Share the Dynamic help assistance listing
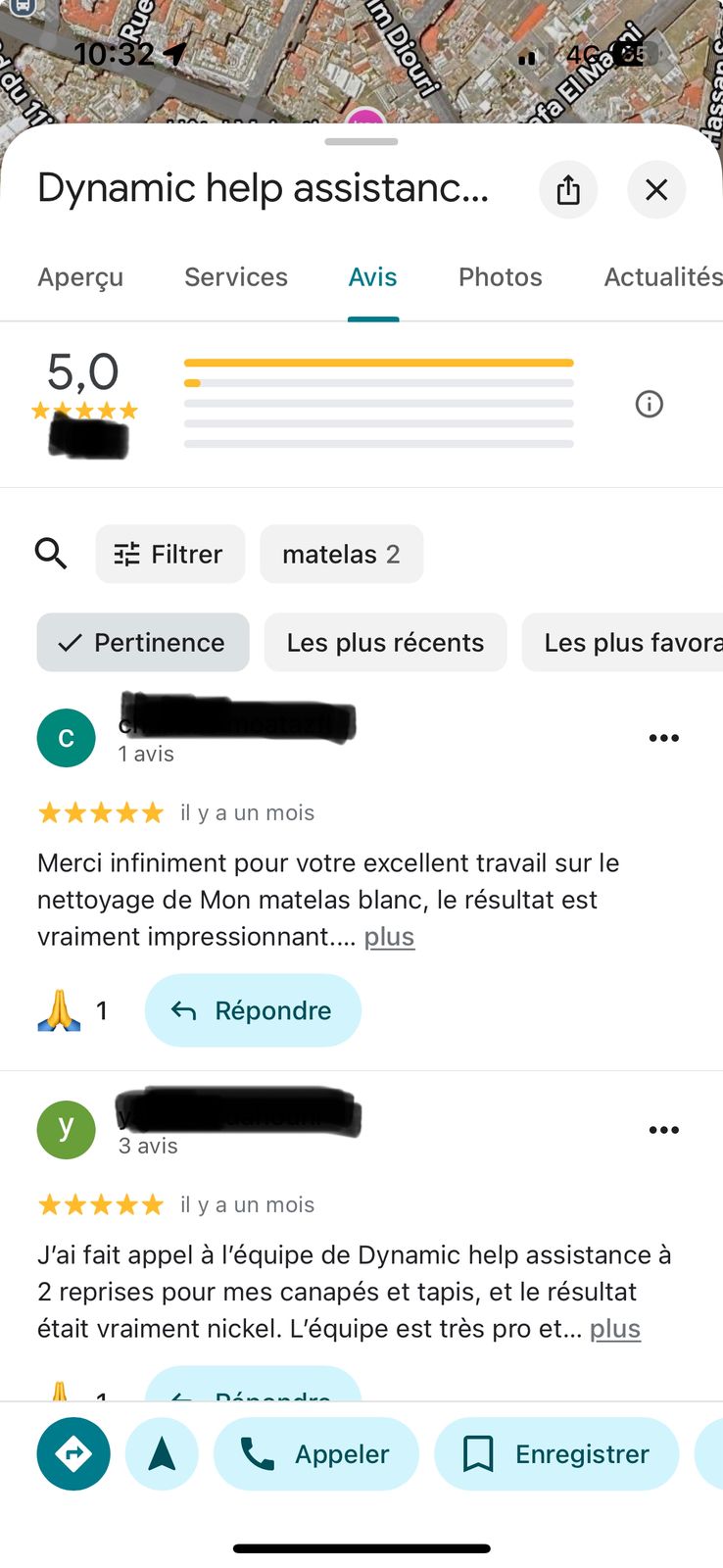Viewport: 723px width, 1568px height. [x=568, y=189]
